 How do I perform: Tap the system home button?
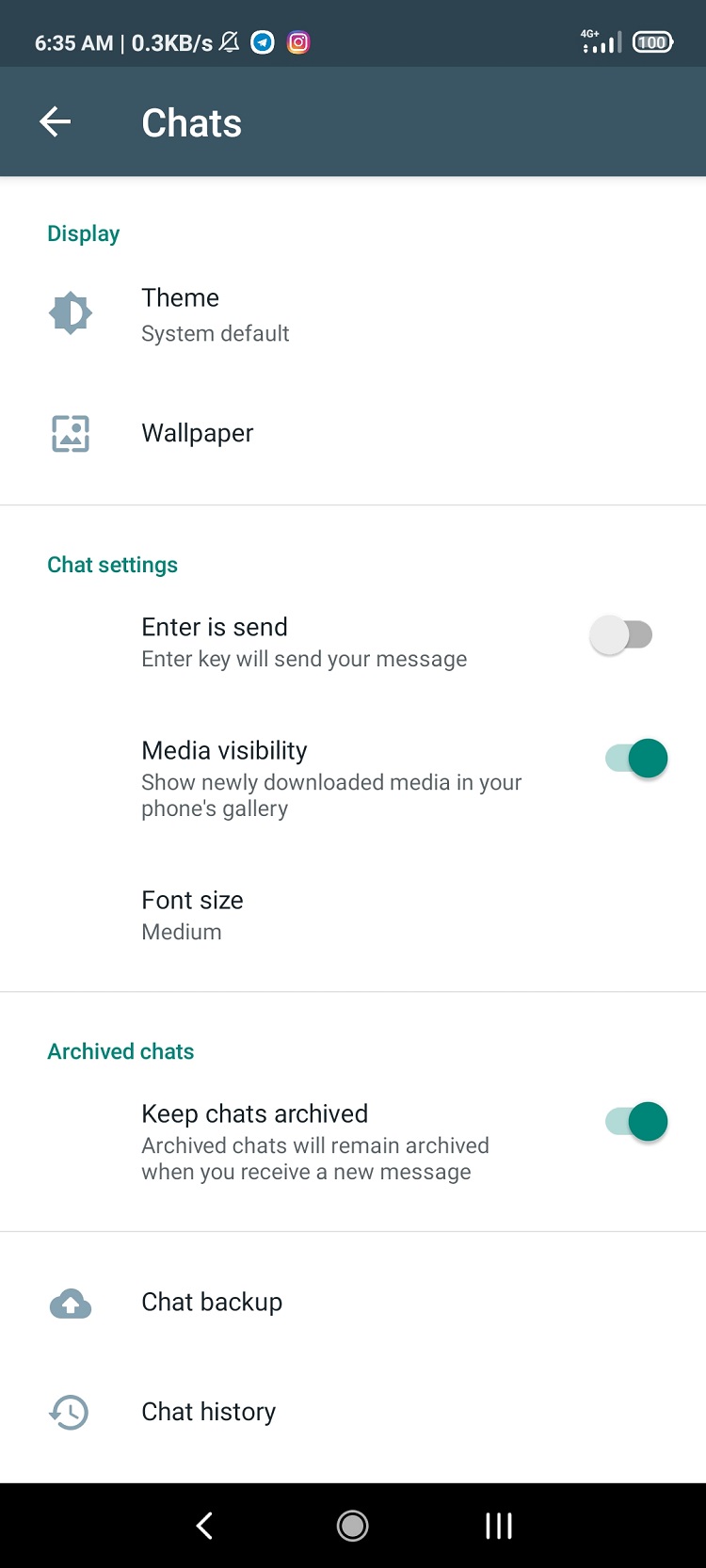(353, 1526)
